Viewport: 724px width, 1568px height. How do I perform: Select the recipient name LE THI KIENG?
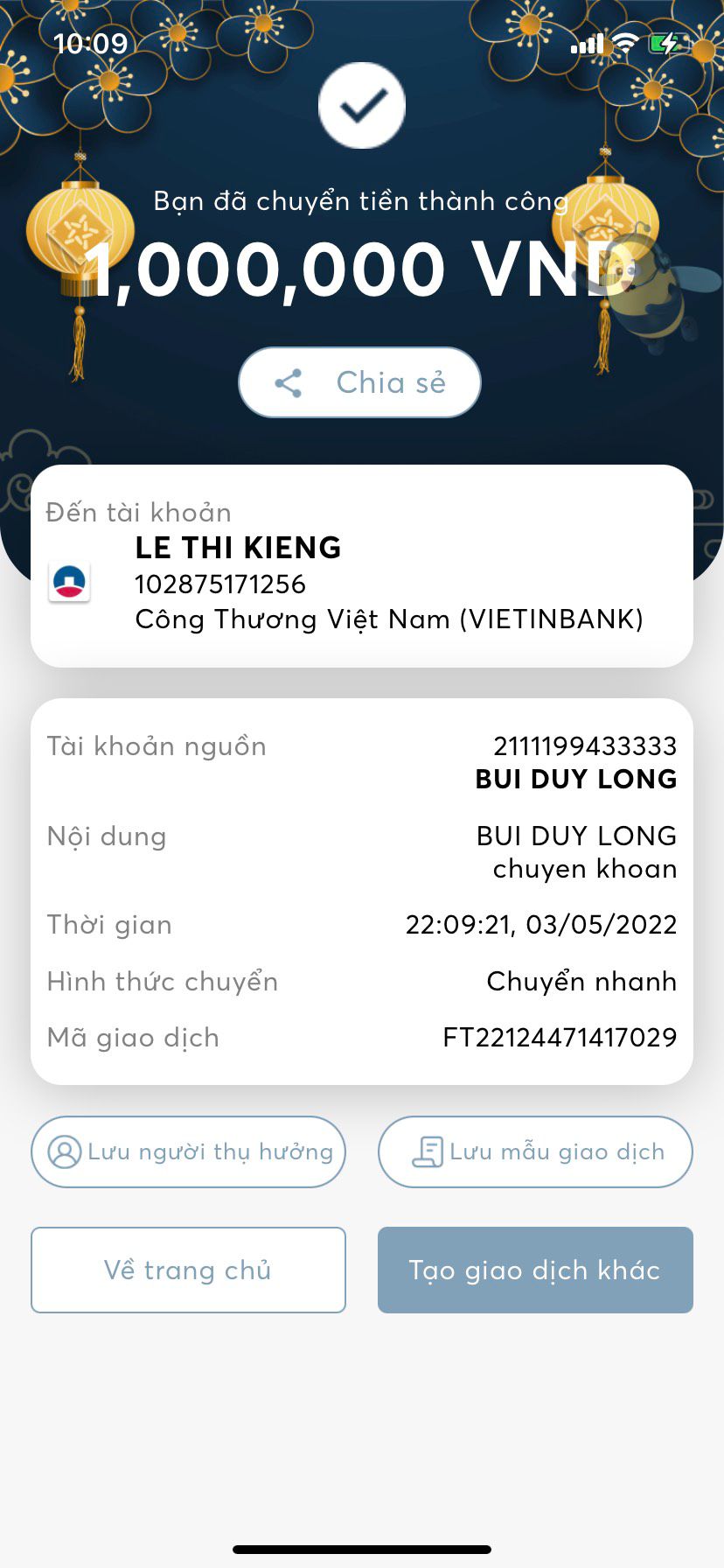pyautogui.click(x=239, y=548)
